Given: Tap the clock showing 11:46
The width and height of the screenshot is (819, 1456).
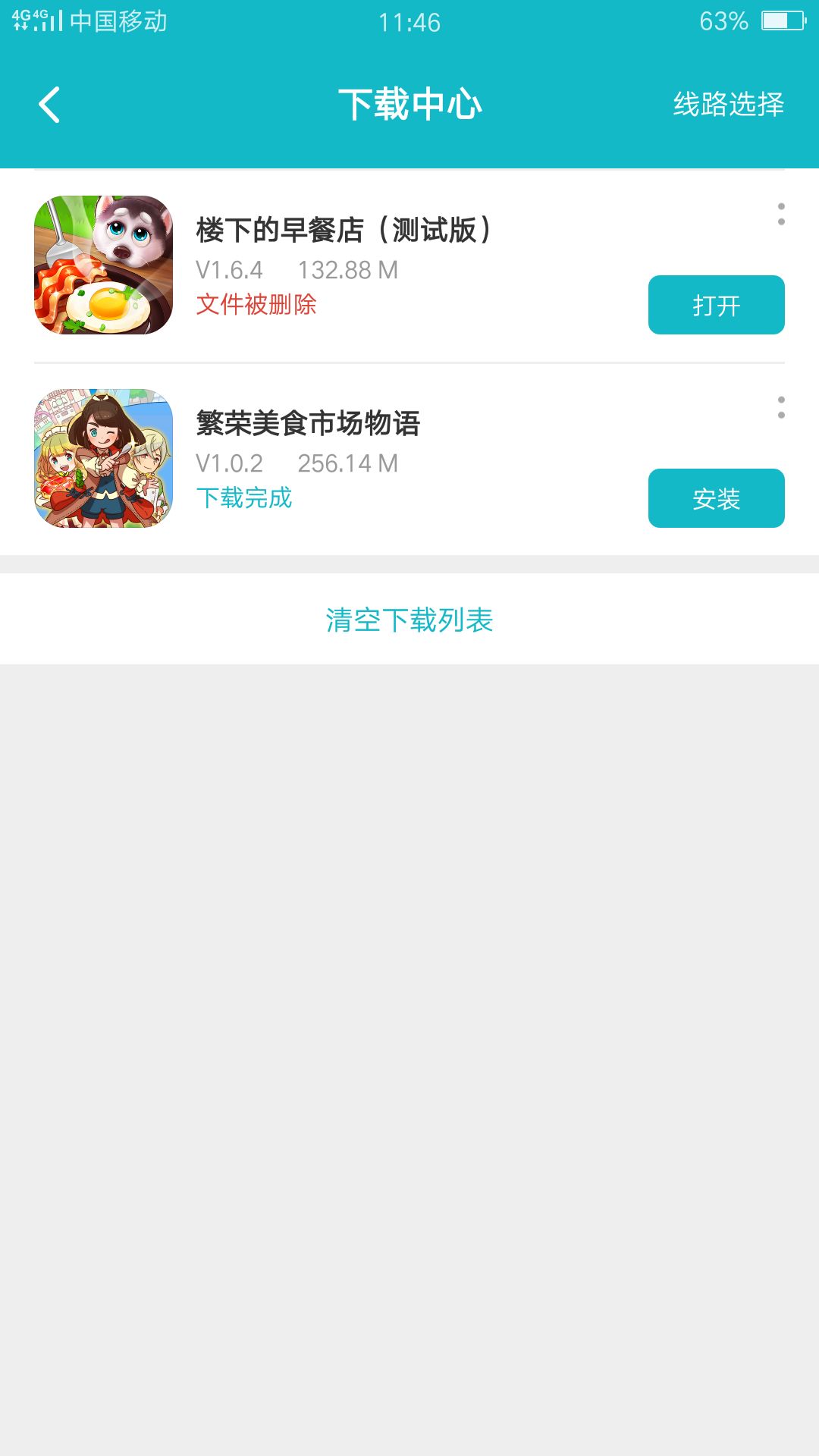Looking at the screenshot, I should tap(409, 23).
